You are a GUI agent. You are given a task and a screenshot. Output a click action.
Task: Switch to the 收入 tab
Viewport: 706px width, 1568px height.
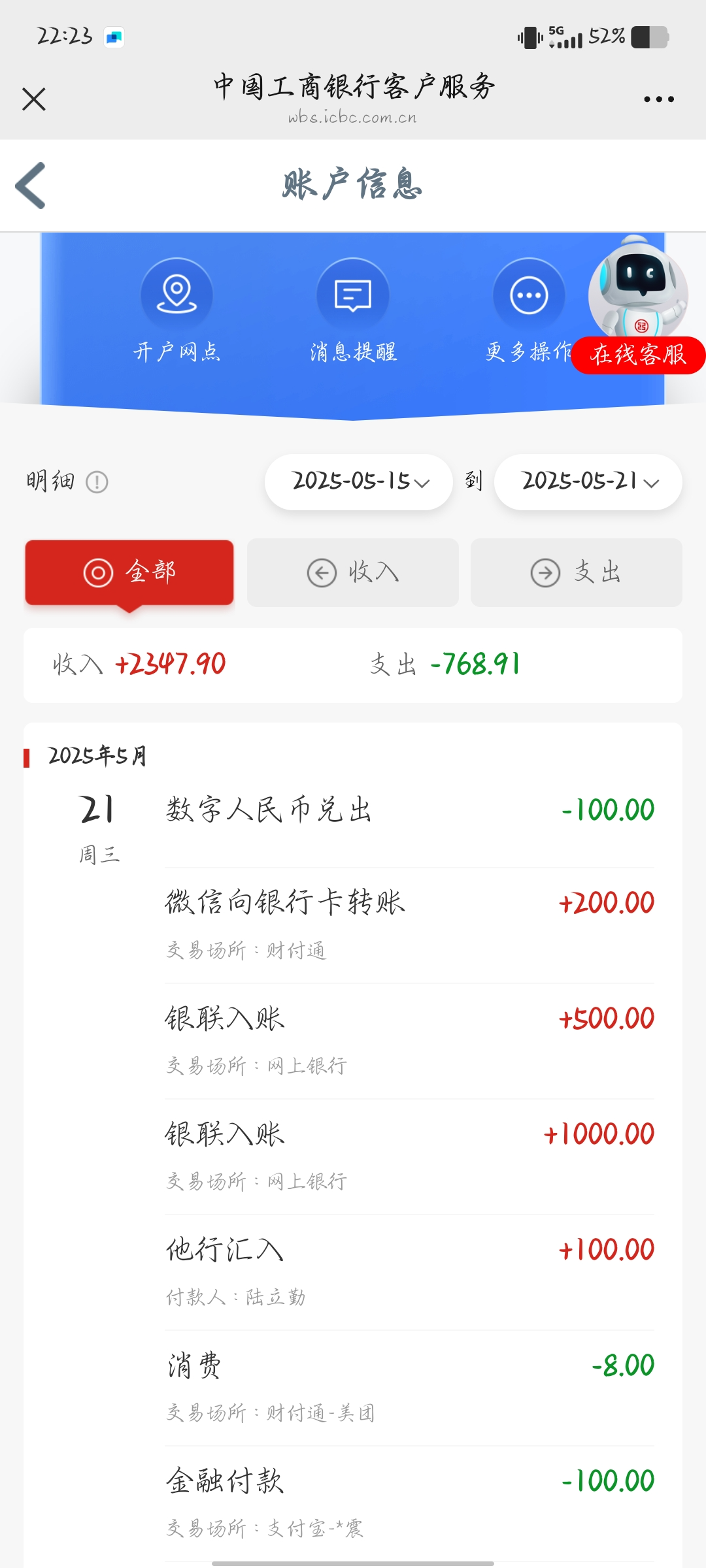pyautogui.click(x=353, y=572)
